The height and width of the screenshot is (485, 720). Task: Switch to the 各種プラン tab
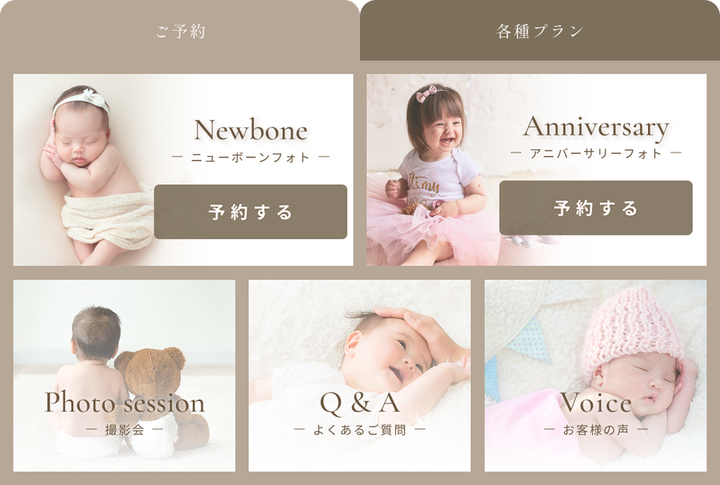pyautogui.click(x=540, y=31)
